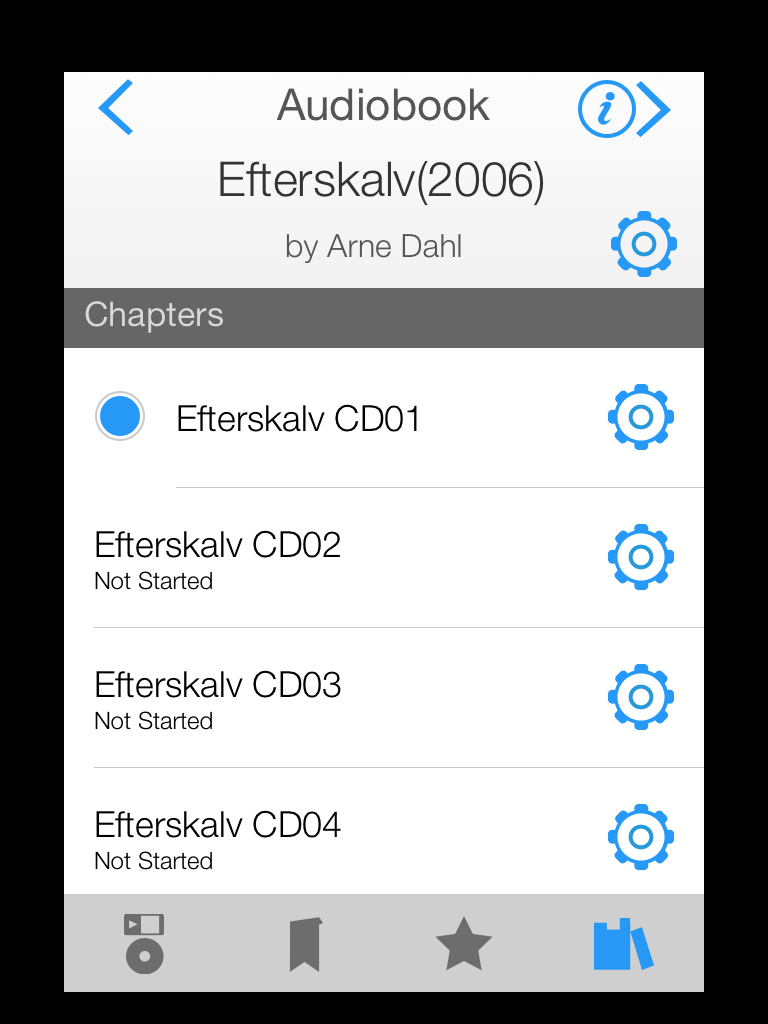The image size is (768, 1024).
Task: Open the audiobook info icon
Action: [605, 108]
